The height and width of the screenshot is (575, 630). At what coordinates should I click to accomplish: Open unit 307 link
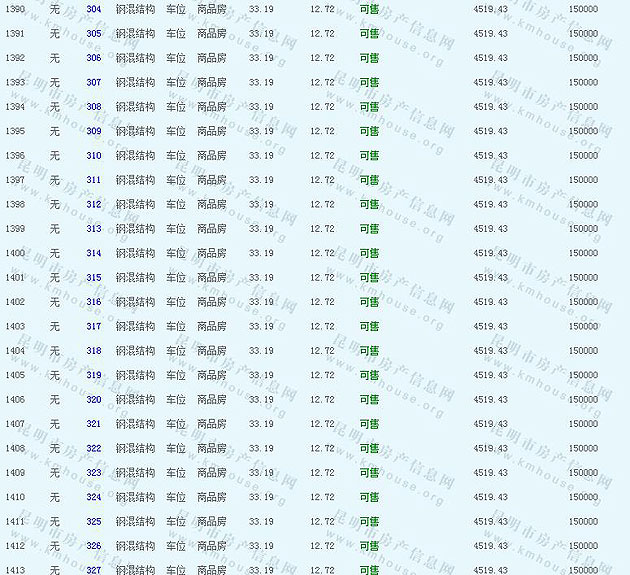point(94,82)
